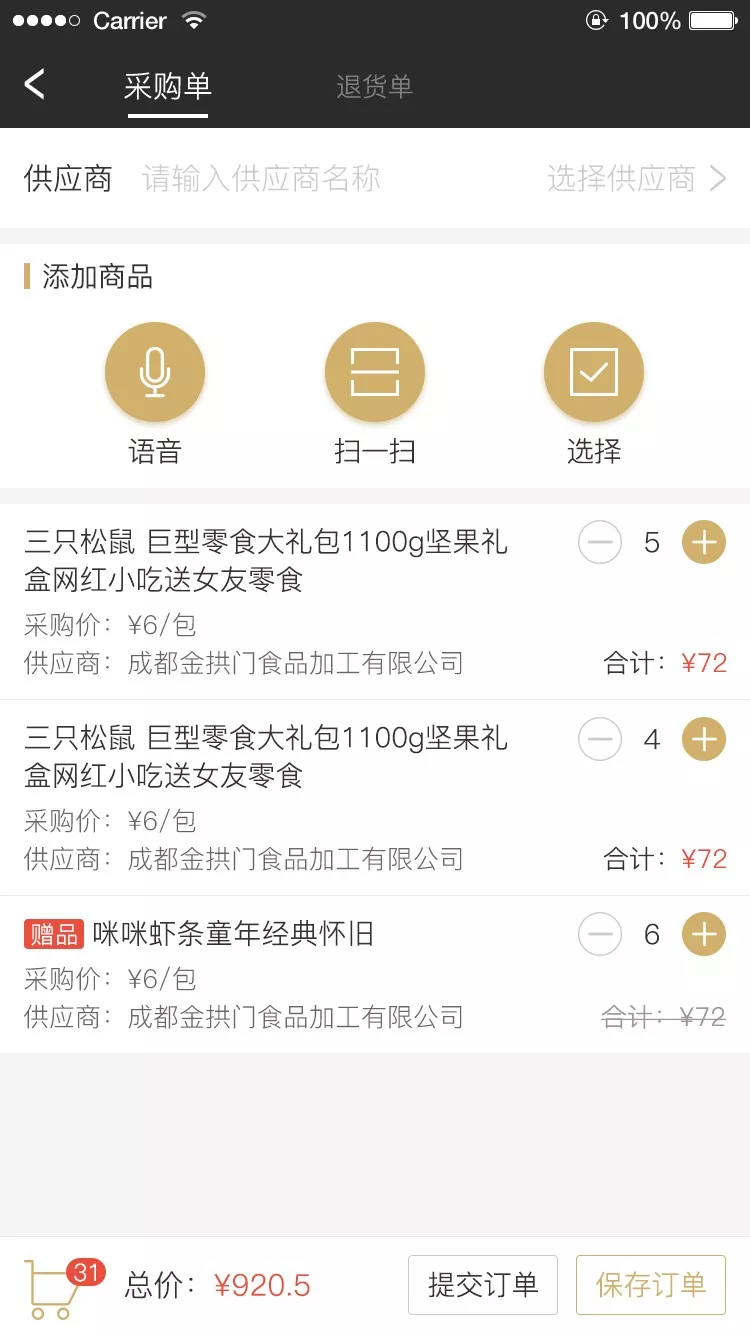Submit order with 提交订单
This screenshot has width=750, height=1334.
coord(483,1285)
